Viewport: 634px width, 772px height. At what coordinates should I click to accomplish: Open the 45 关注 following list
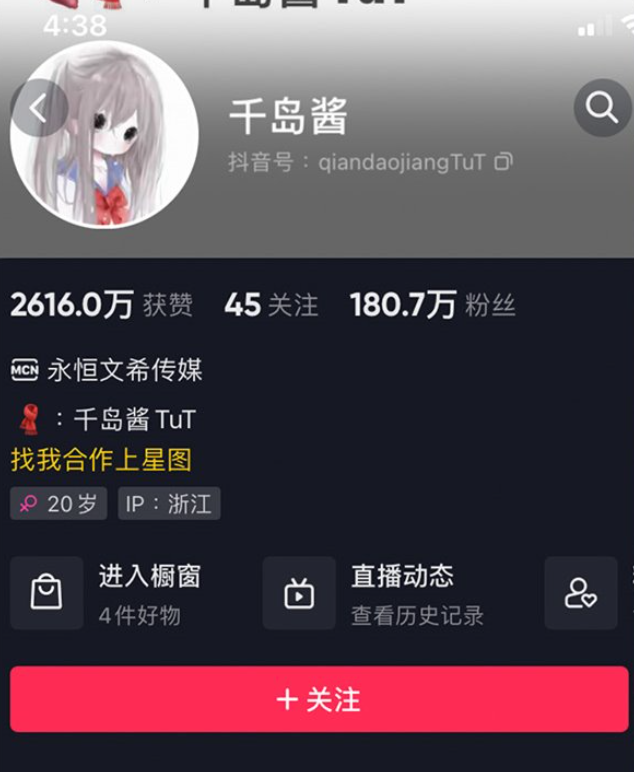pyautogui.click(x=271, y=306)
